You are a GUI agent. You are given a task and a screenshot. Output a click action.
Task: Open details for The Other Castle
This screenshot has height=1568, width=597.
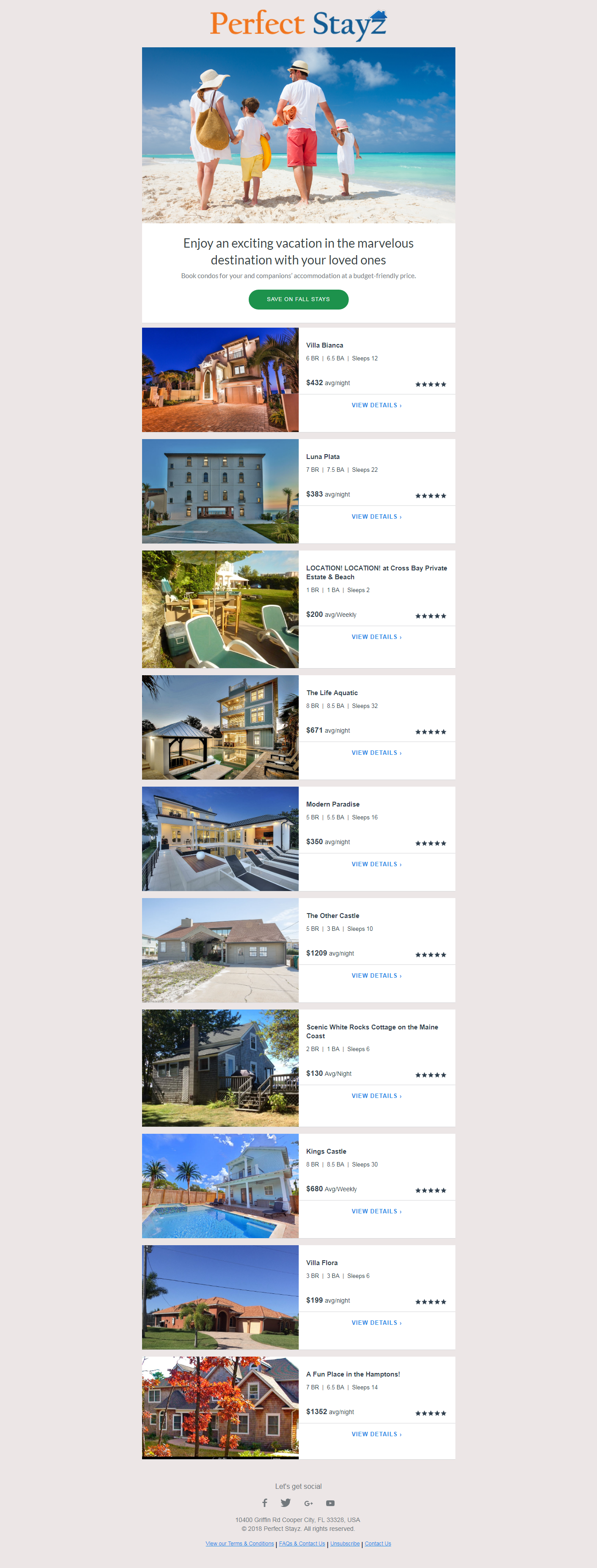pyautogui.click(x=376, y=976)
